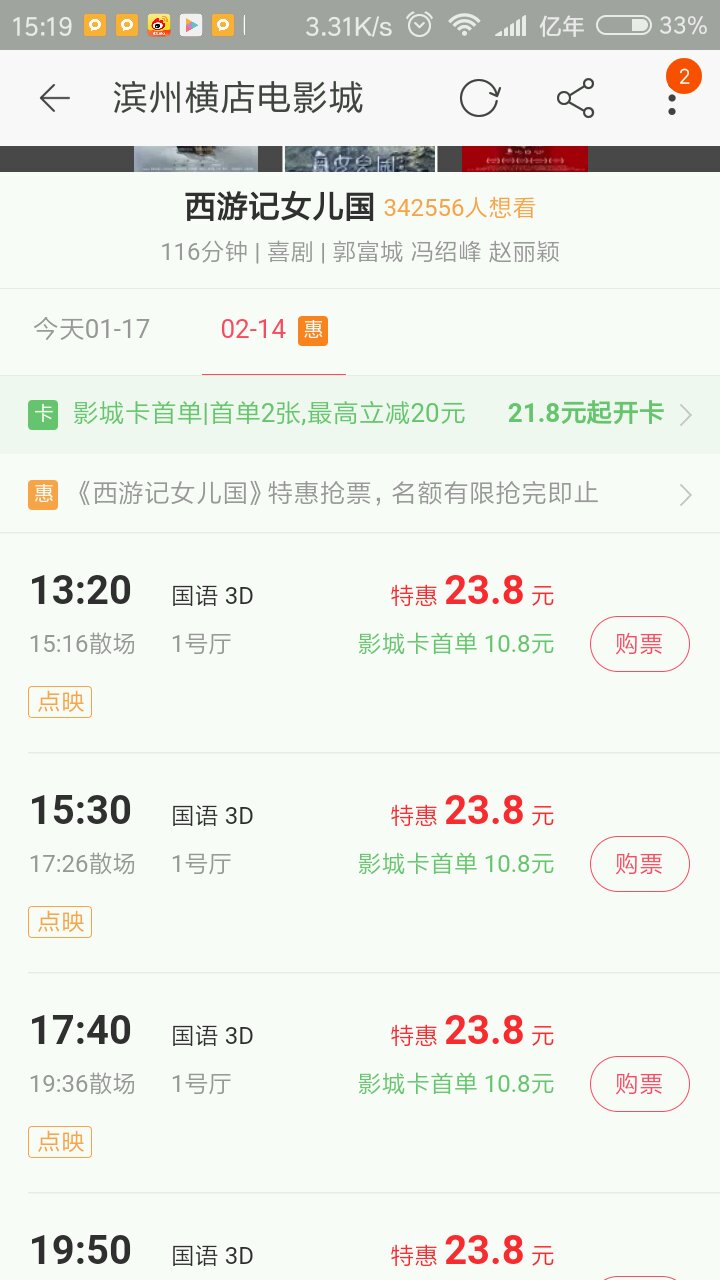Select the 02-14 date tab
The height and width of the screenshot is (1280, 720).
pyautogui.click(x=273, y=329)
